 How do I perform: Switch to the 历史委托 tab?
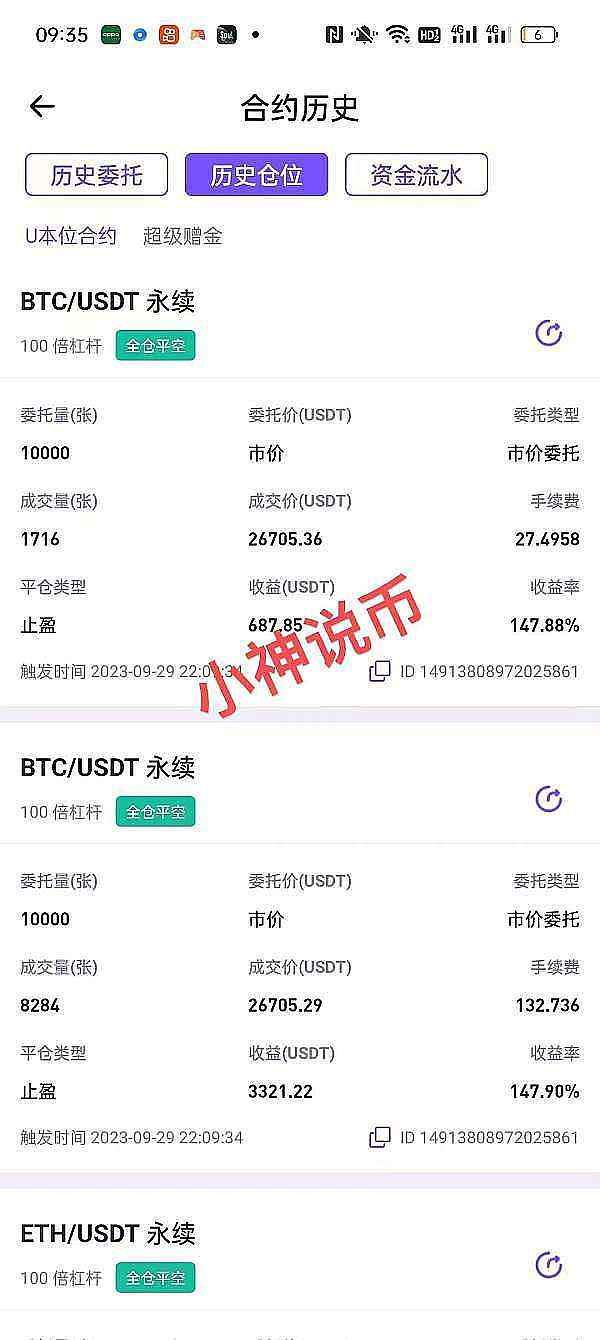tap(96, 175)
